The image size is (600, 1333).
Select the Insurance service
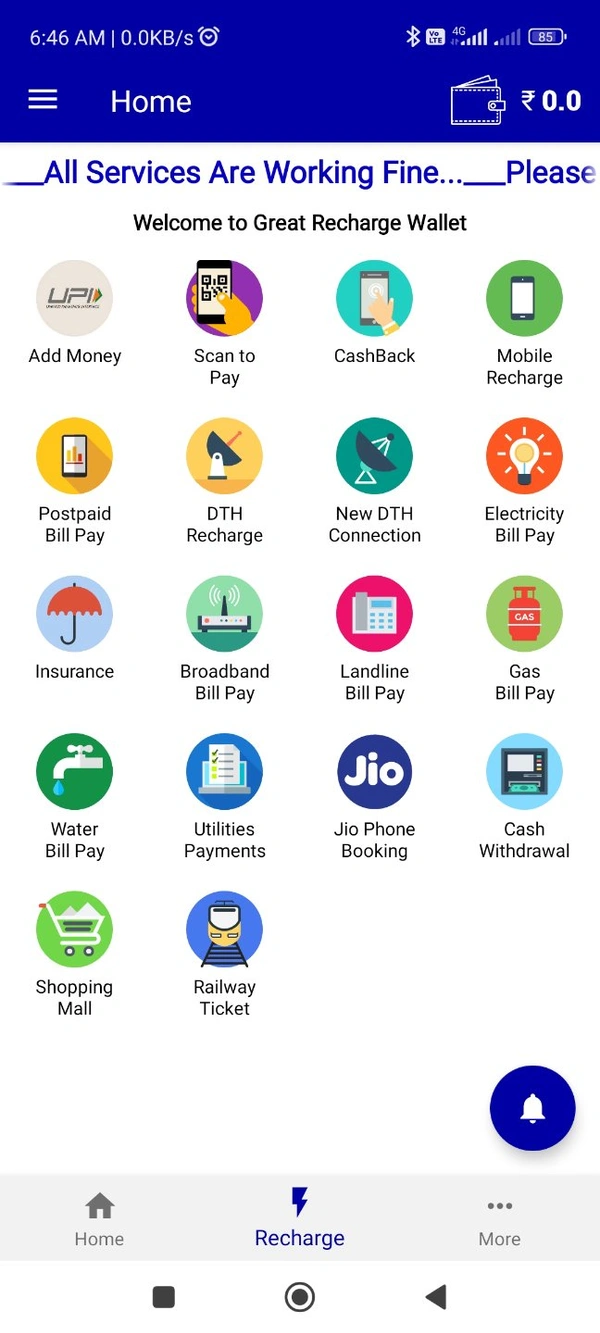pyautogui.click(x=75, y=614)
